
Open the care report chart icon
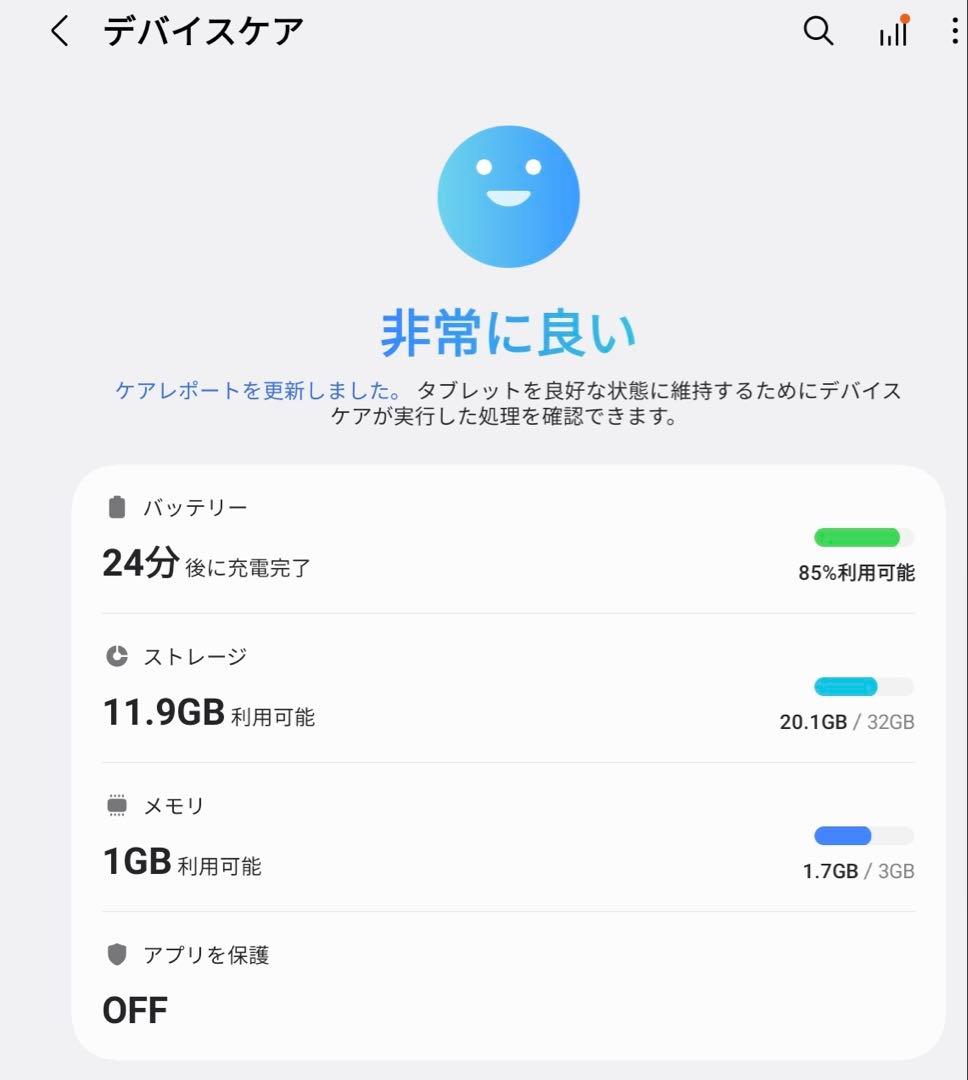[x=893, y=33]
